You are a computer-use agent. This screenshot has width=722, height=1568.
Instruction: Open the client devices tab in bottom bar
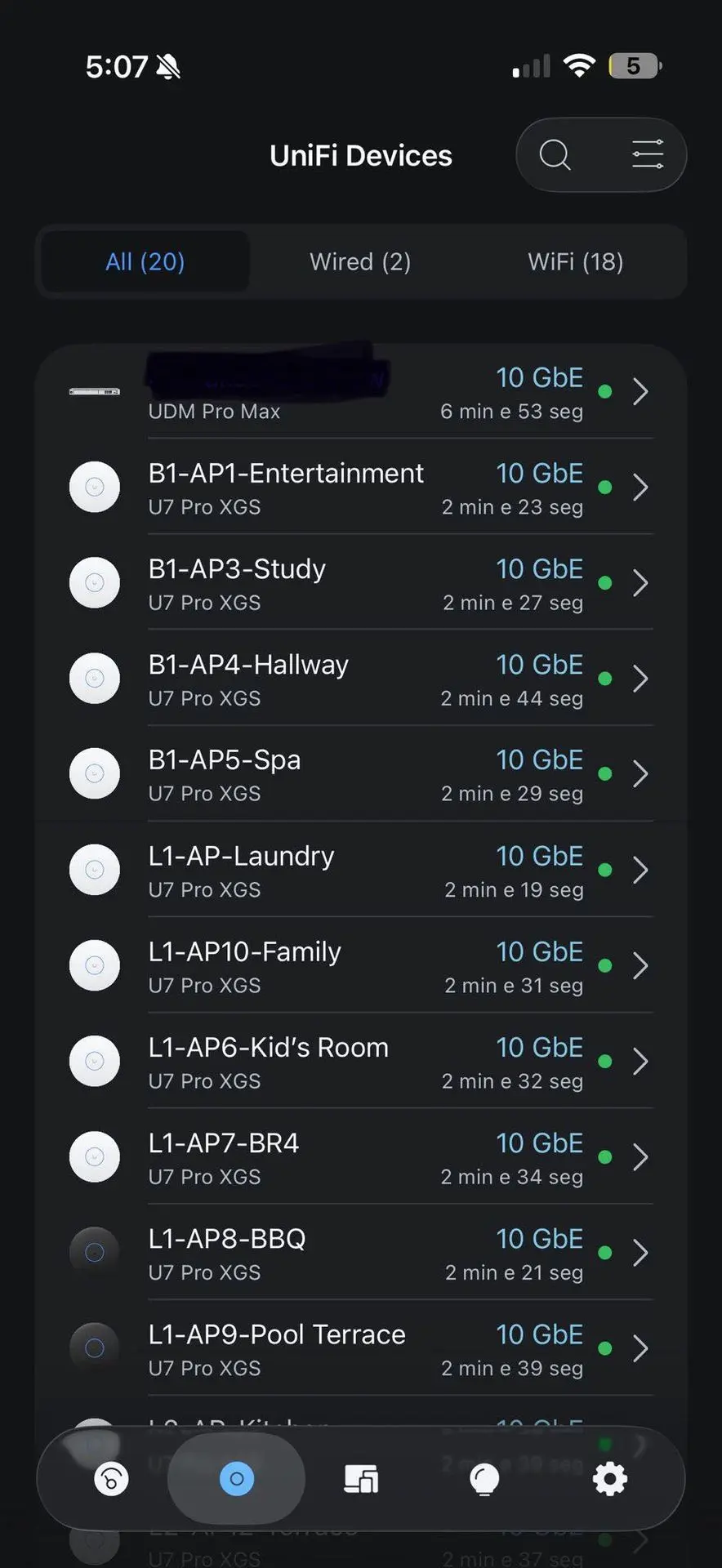[x=361, y=1479]
